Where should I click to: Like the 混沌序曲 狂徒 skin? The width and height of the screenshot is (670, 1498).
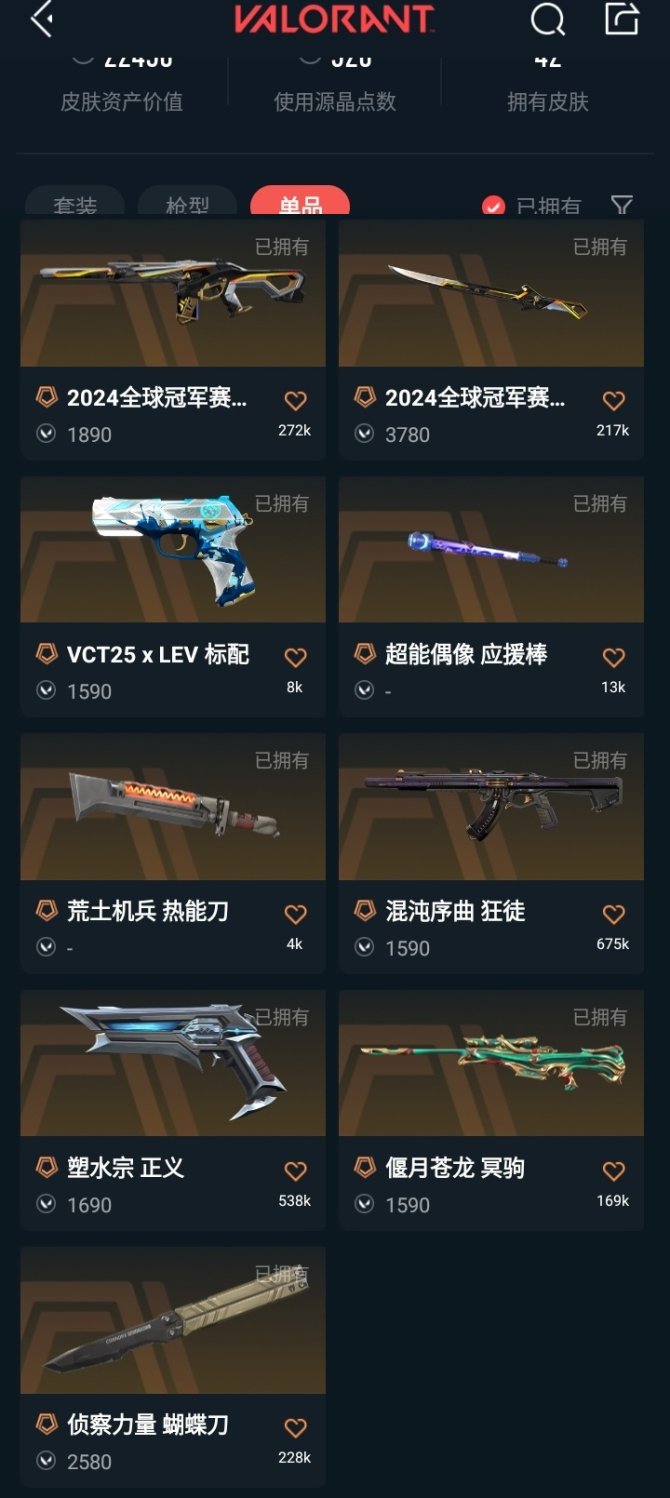coord(613,914)
